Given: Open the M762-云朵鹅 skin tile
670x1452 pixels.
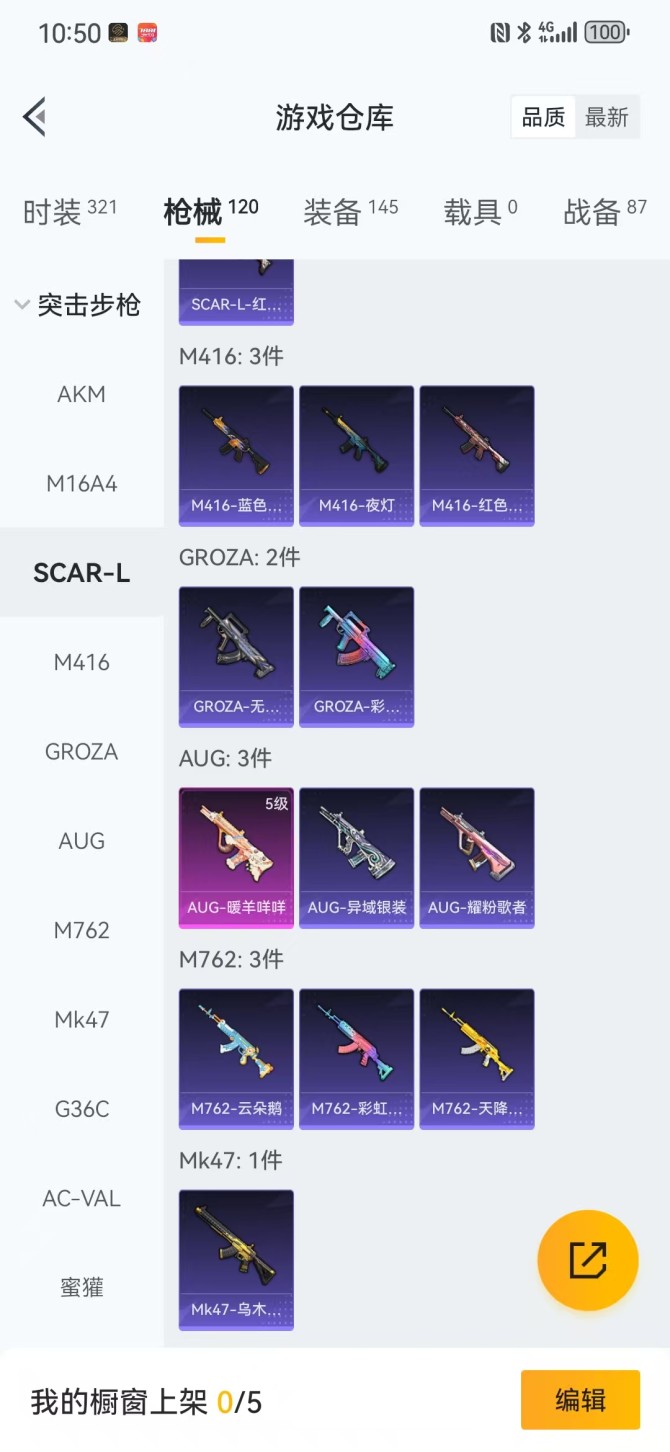Looking at the screenshot, I should (236, 1058).
